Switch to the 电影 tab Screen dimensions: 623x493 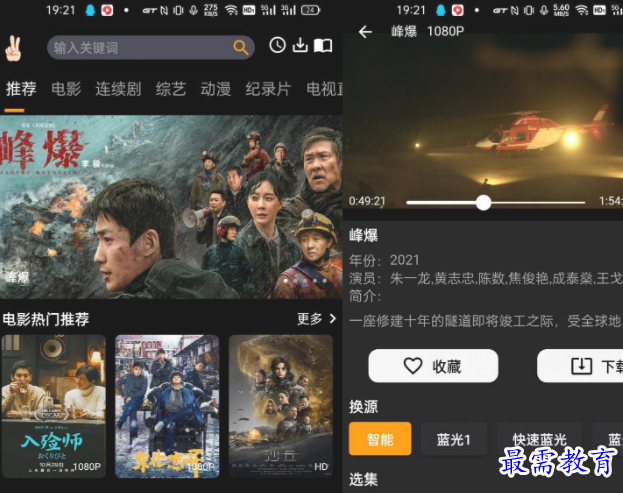click(66, 89)
